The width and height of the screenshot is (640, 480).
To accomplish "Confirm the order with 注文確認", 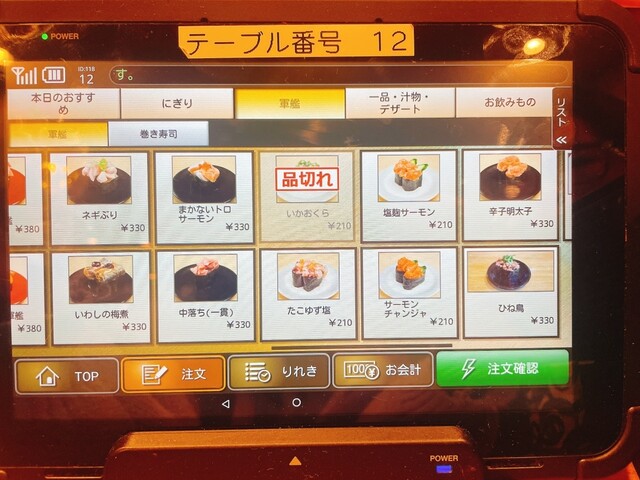I will (x=502, y=368).
